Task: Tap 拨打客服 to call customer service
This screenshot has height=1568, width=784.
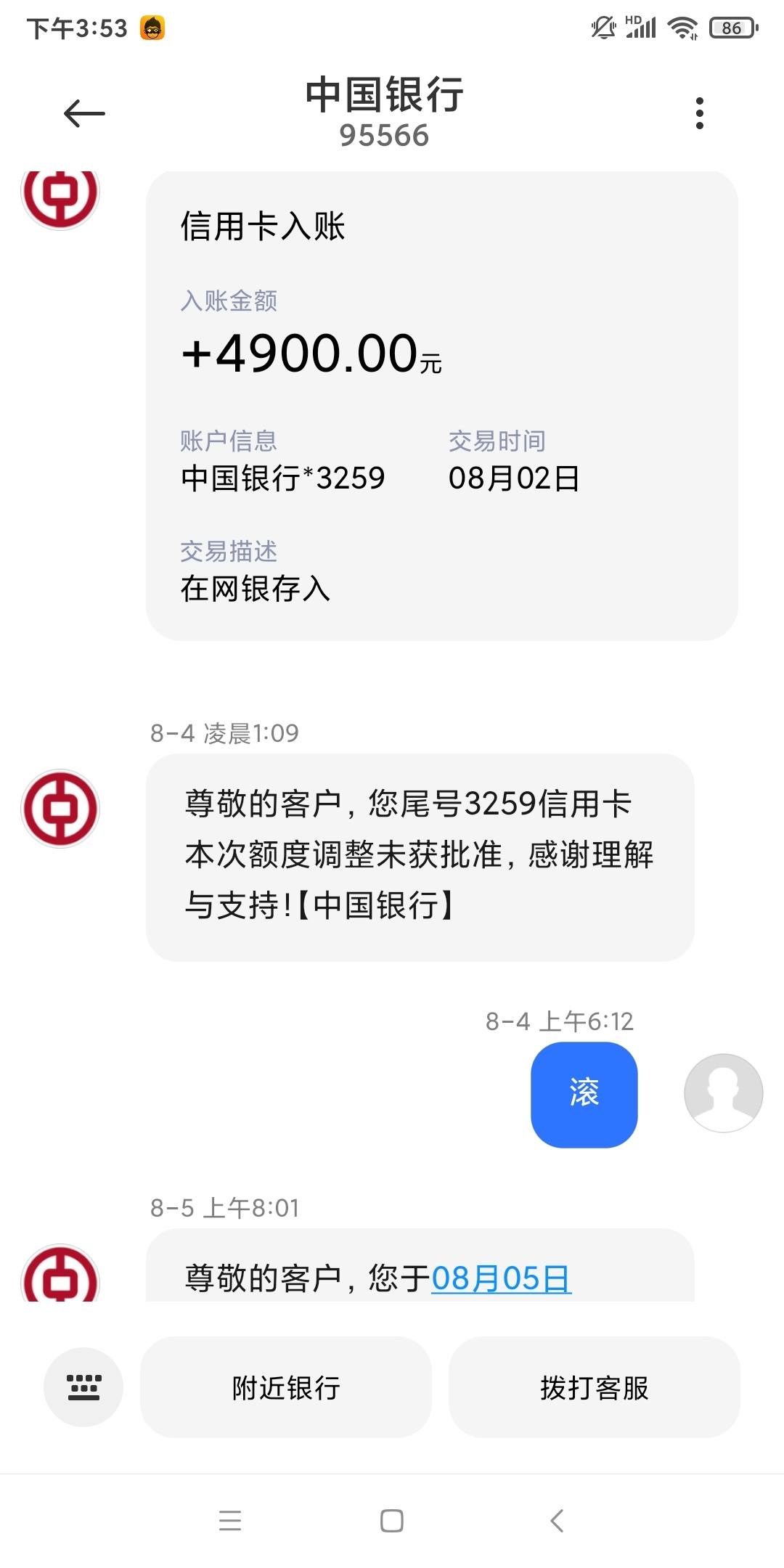Action: (x=595, y=1387)
